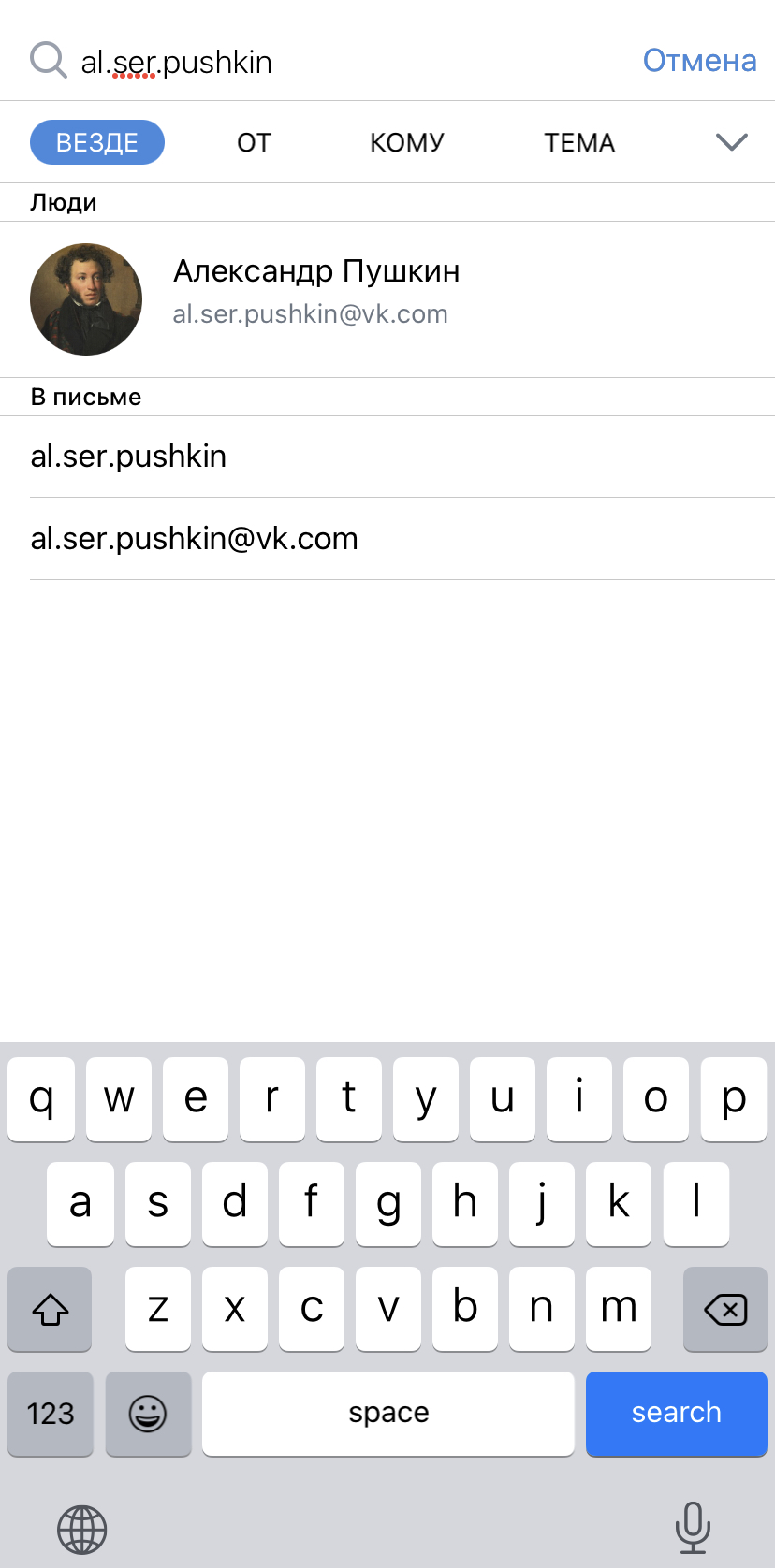Expand more filters with the chevron
The width and height of the screenshot is (775, 1568).
click(732, 142)
